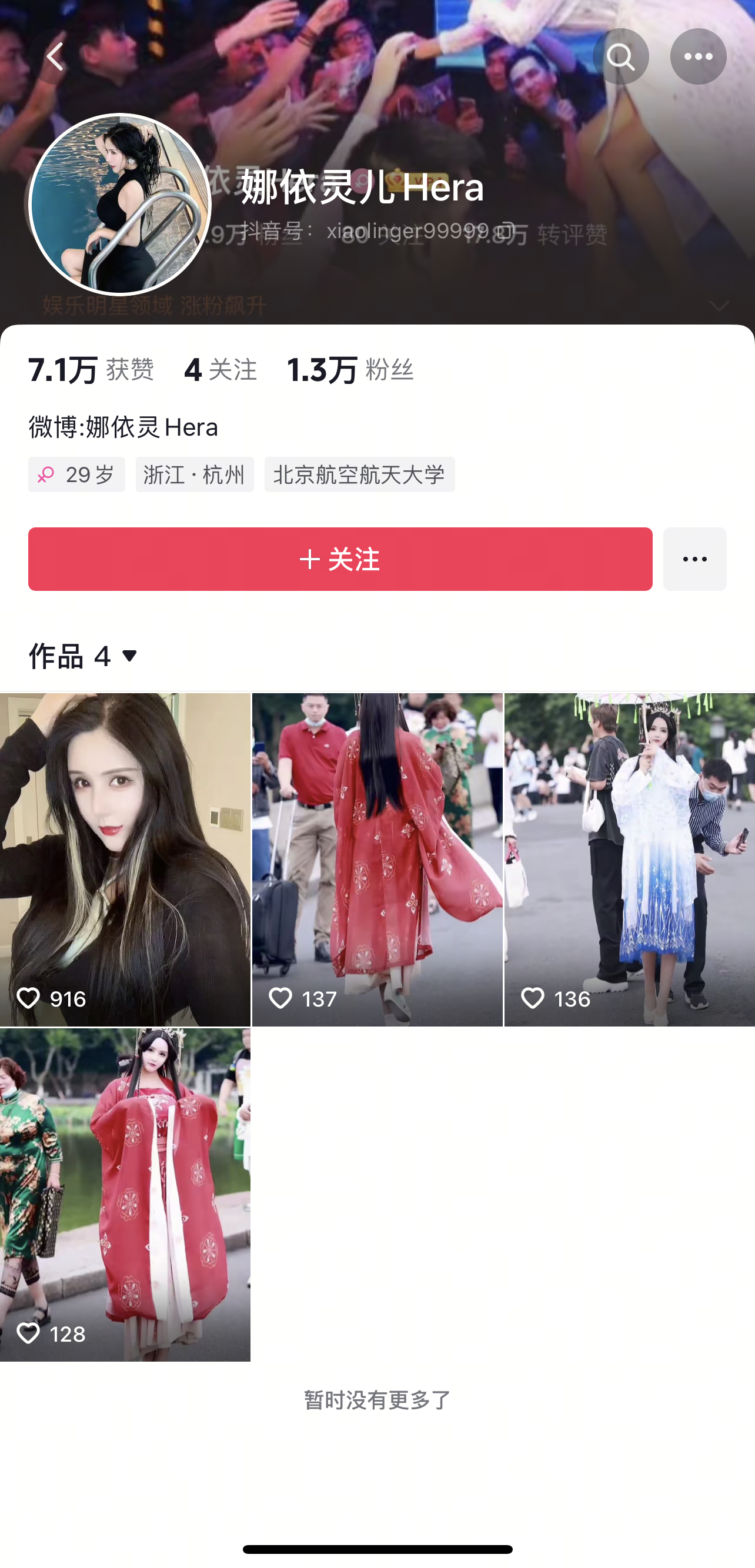Viewport: 755px width, 1568px height.
Task: Open the video with 136 likes
Action: tap(629, 859)
